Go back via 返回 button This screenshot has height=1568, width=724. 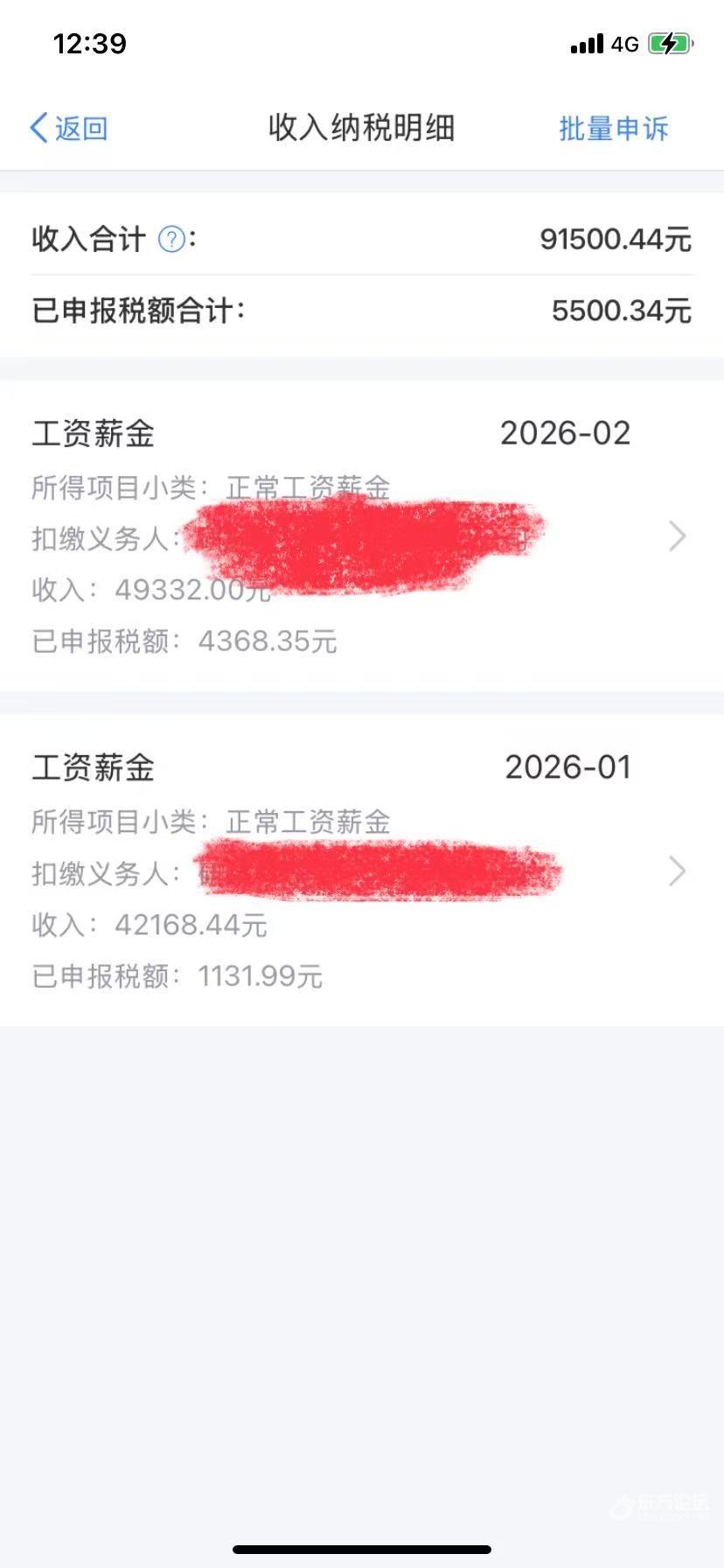(x=68, y=129)
